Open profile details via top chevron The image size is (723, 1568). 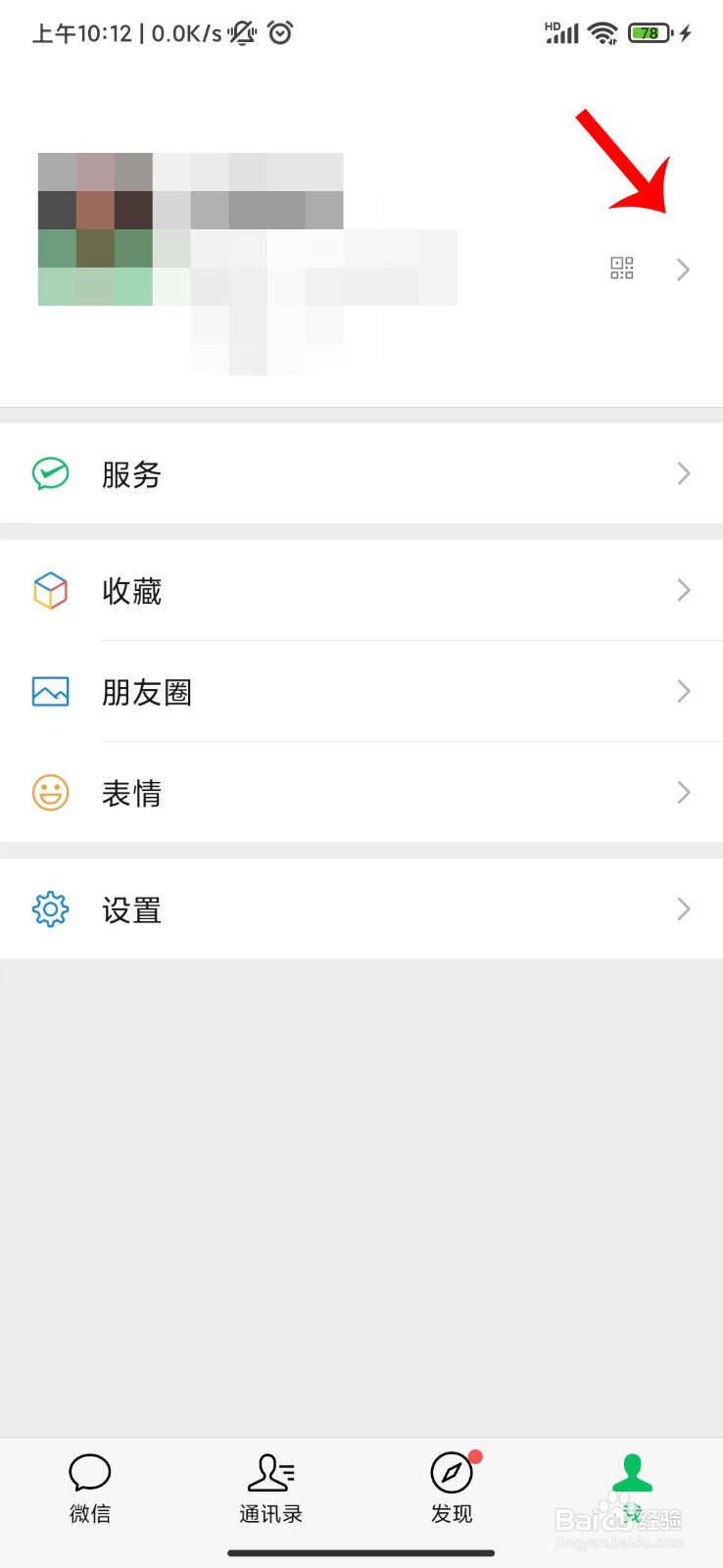click(684, 269)
